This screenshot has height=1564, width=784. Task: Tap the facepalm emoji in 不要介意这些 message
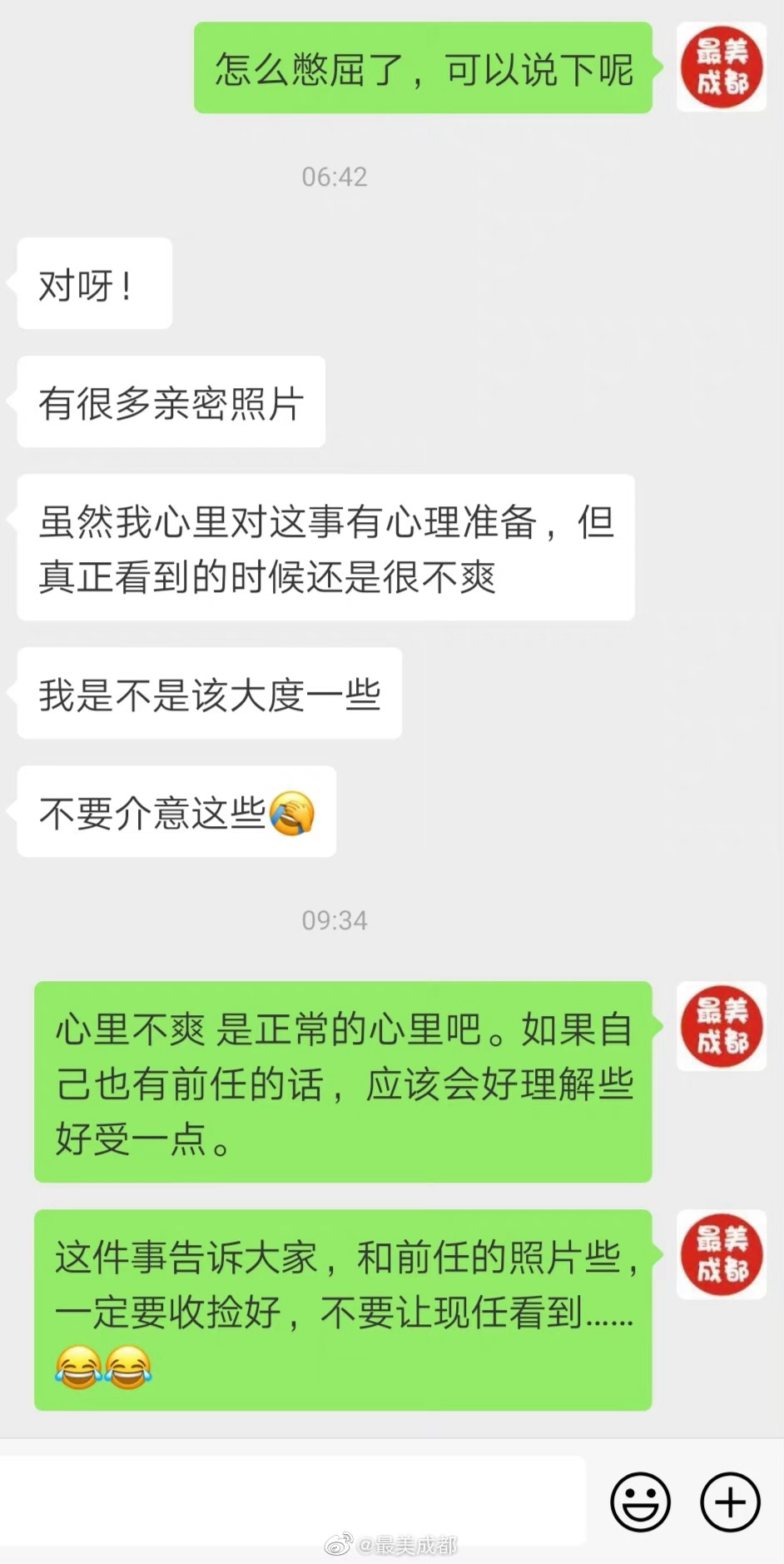(293, 811)
